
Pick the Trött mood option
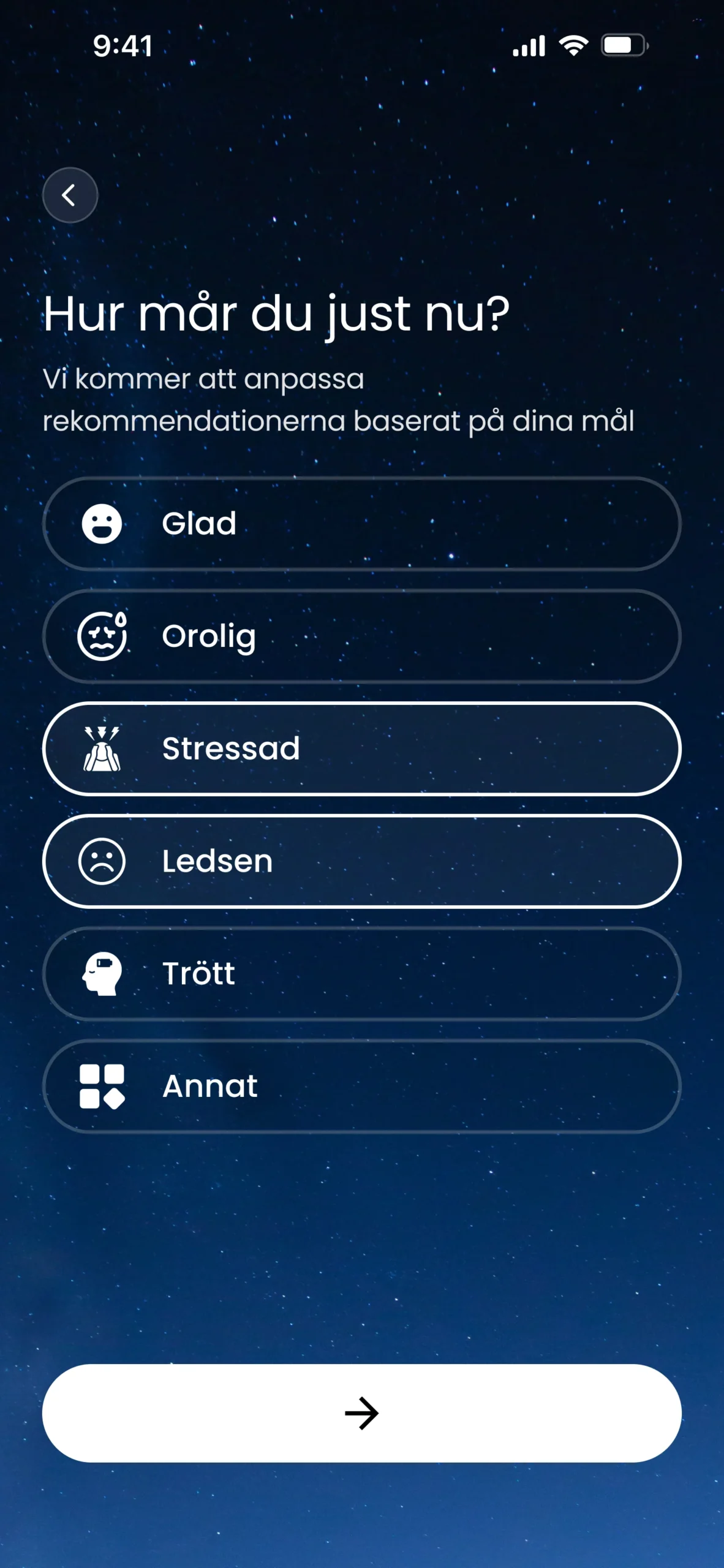point(361,973)
